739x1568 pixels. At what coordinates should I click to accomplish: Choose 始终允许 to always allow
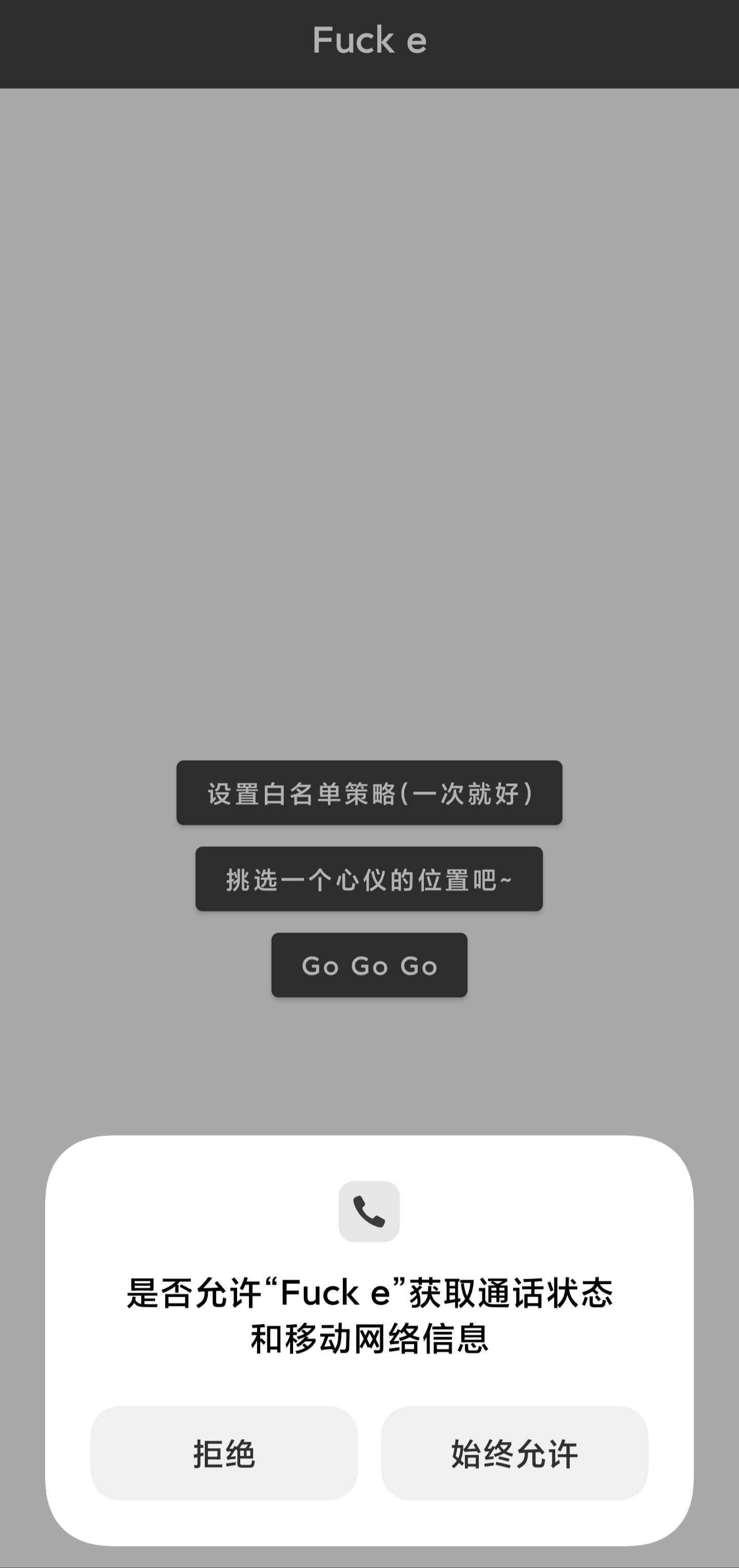514,1453
